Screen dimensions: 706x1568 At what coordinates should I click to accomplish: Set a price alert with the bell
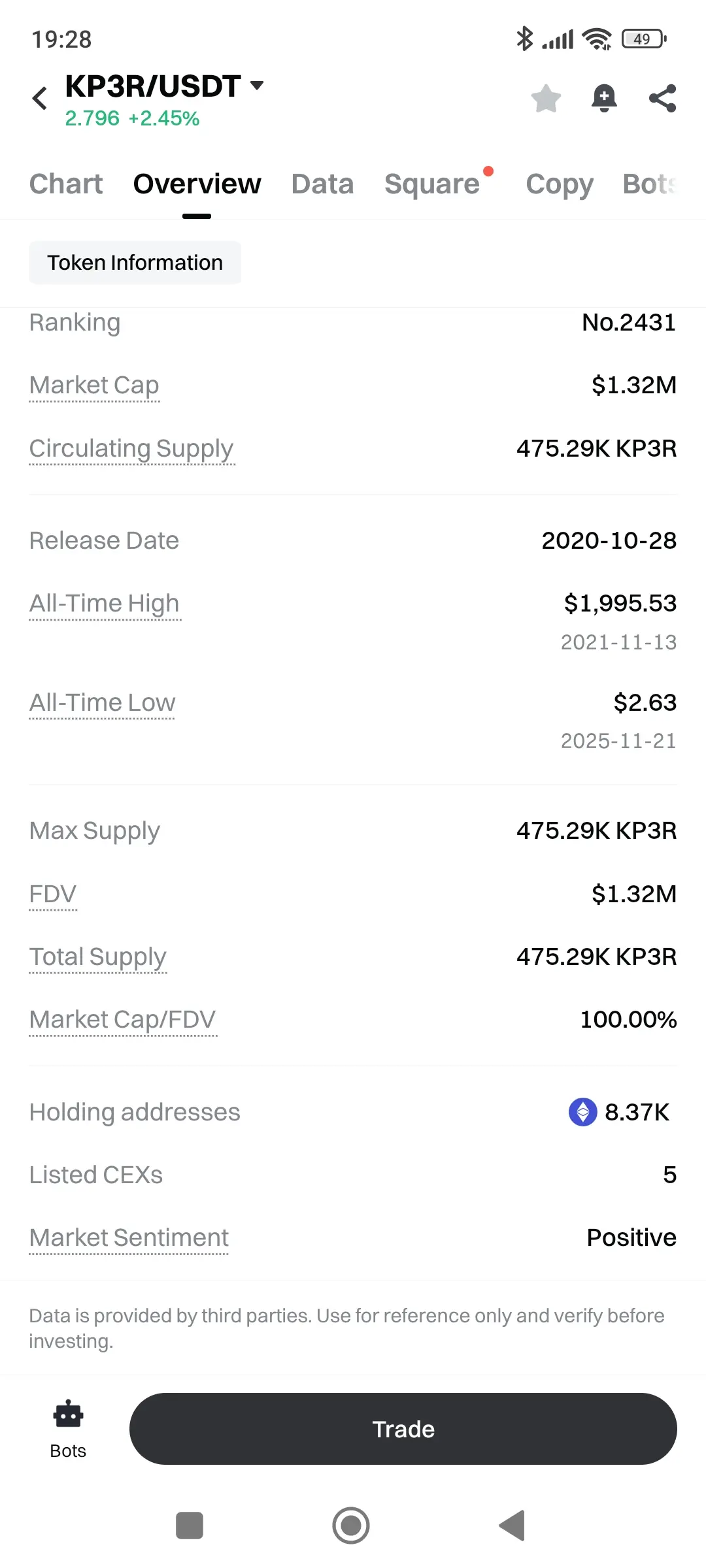point(604,99)
